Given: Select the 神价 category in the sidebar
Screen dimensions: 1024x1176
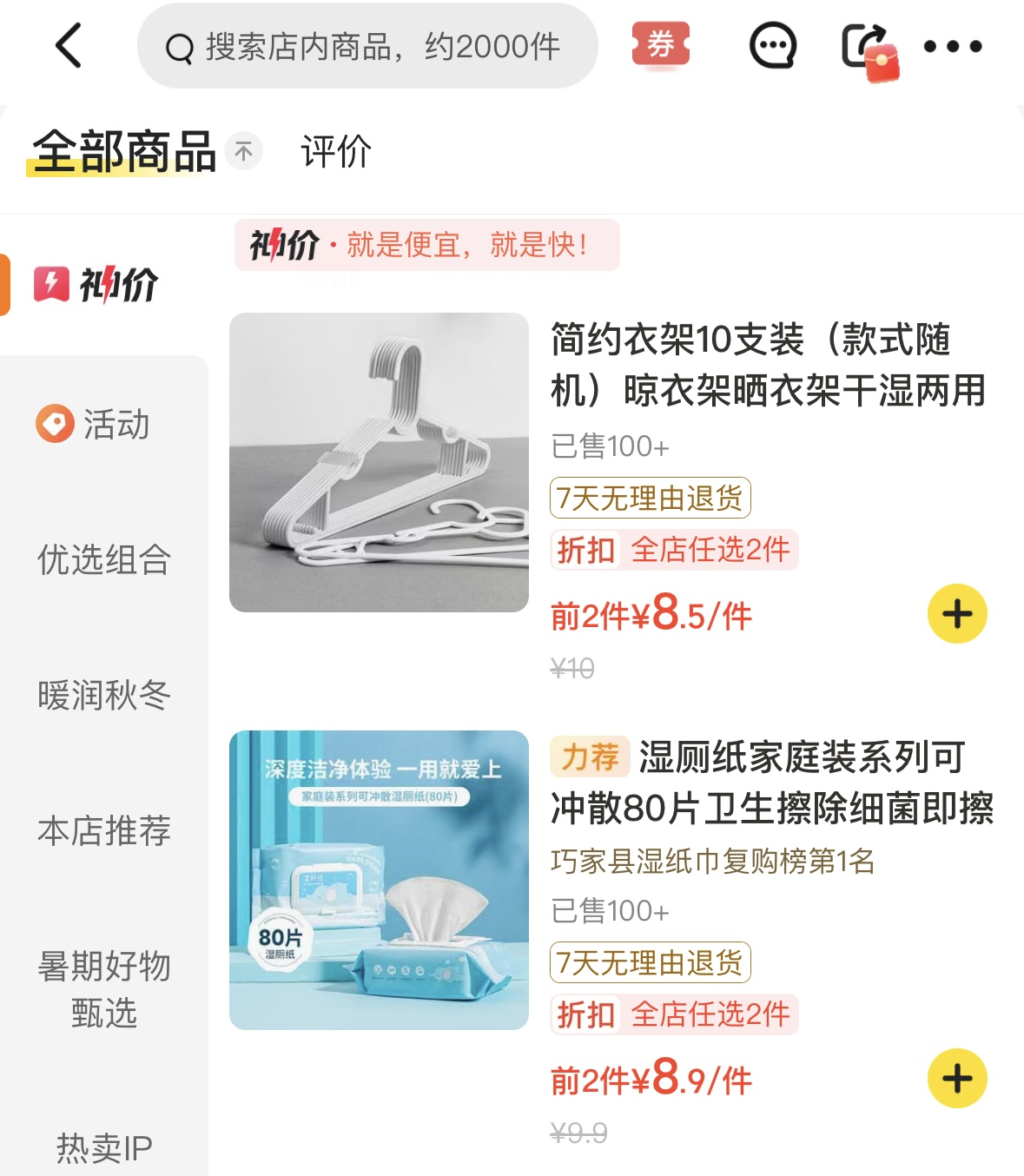Looking at the screenshot, I should 97,285.
